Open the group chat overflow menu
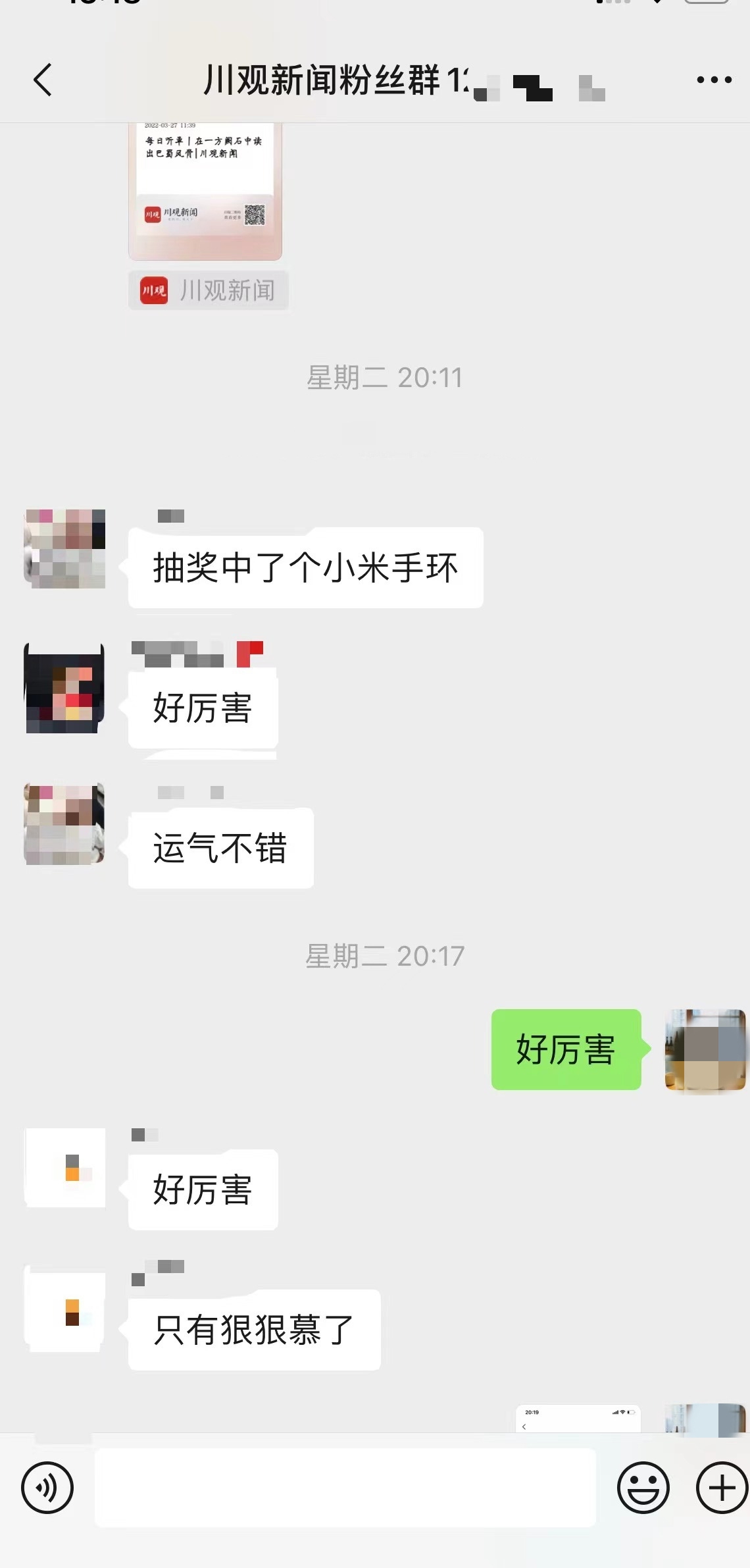The width and height of the screenshot is (750, 1568). [x=714, y=80]
